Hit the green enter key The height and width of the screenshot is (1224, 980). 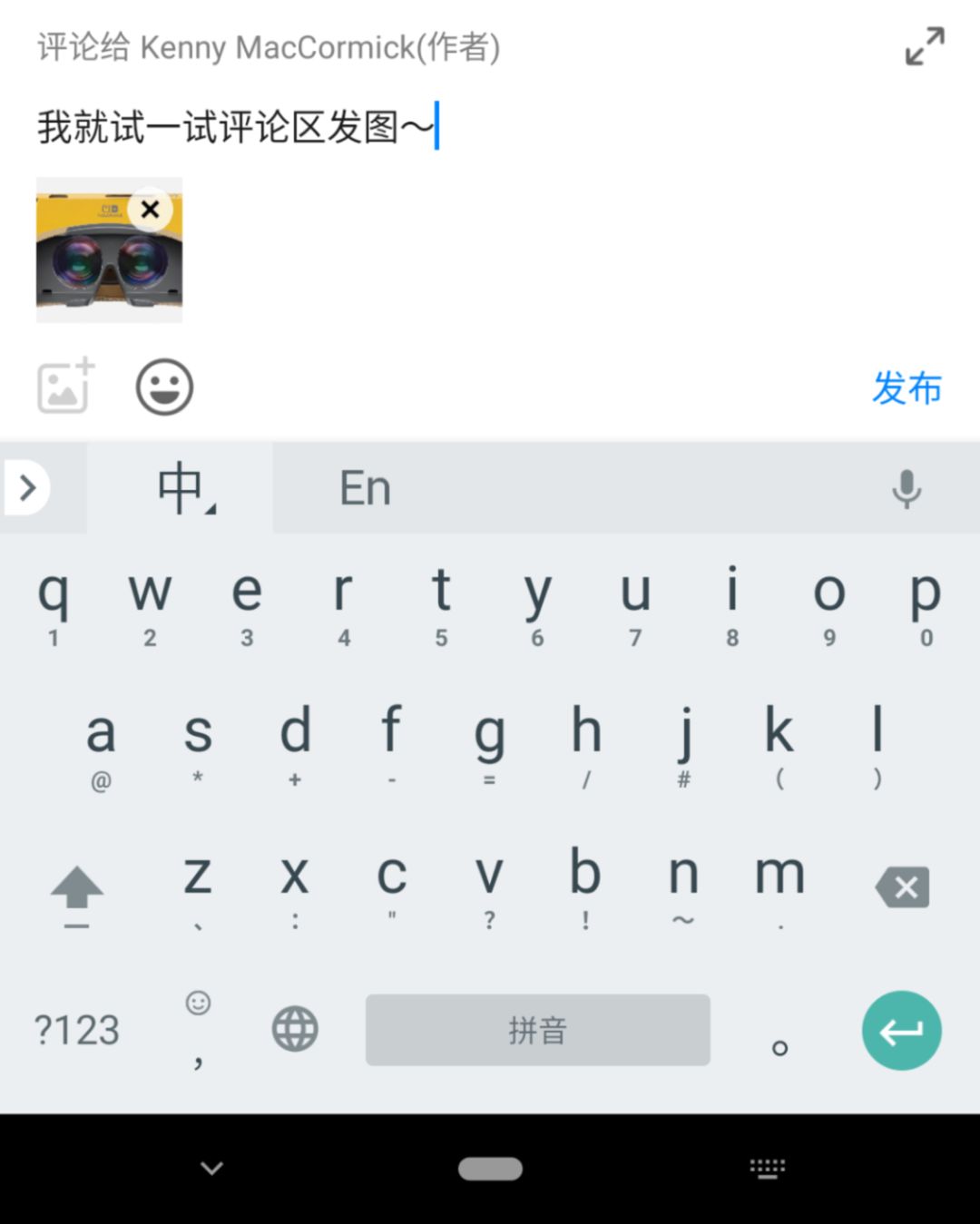pyautogui.click(x=901, y=1030)
